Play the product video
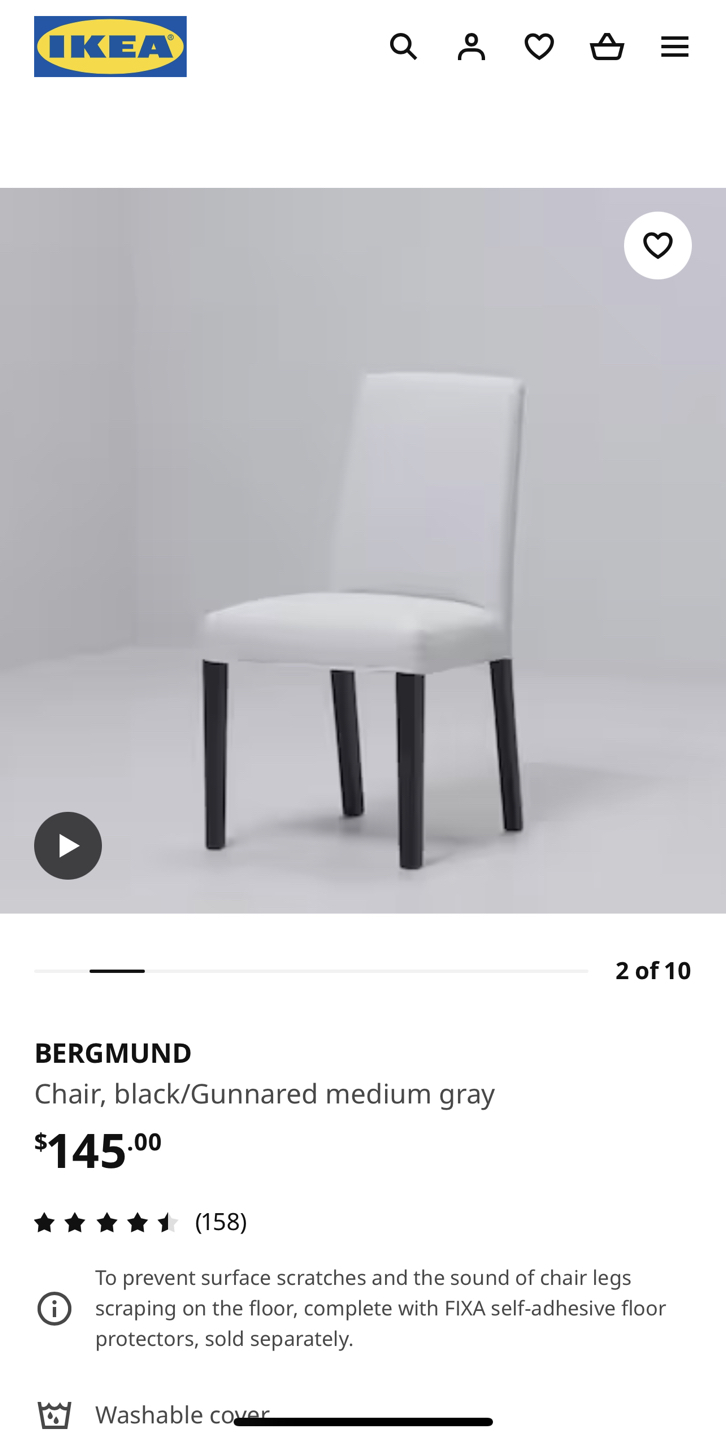Viewport: 726px width, 1440px height. pos(68,846)
